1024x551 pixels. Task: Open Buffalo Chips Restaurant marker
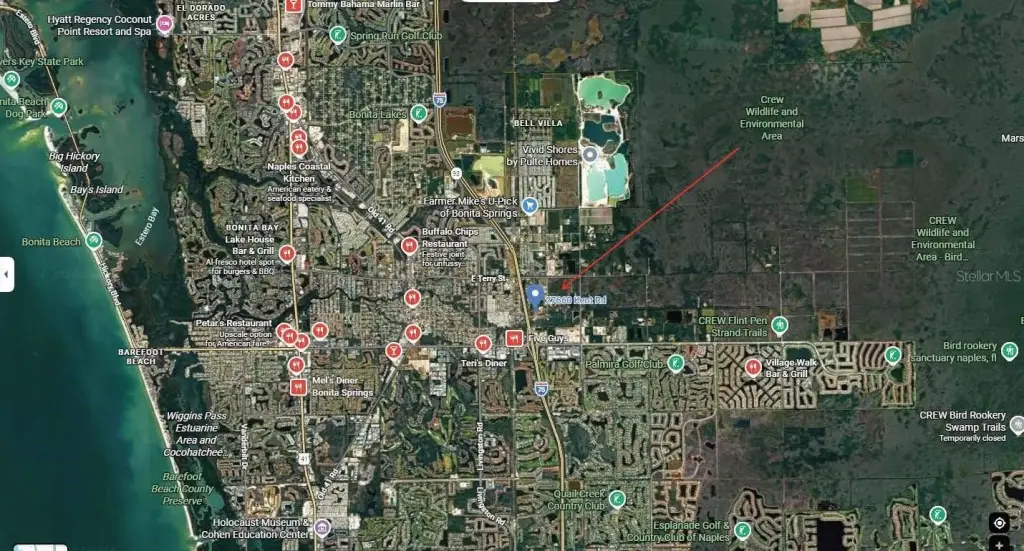(x=409, y=245)
